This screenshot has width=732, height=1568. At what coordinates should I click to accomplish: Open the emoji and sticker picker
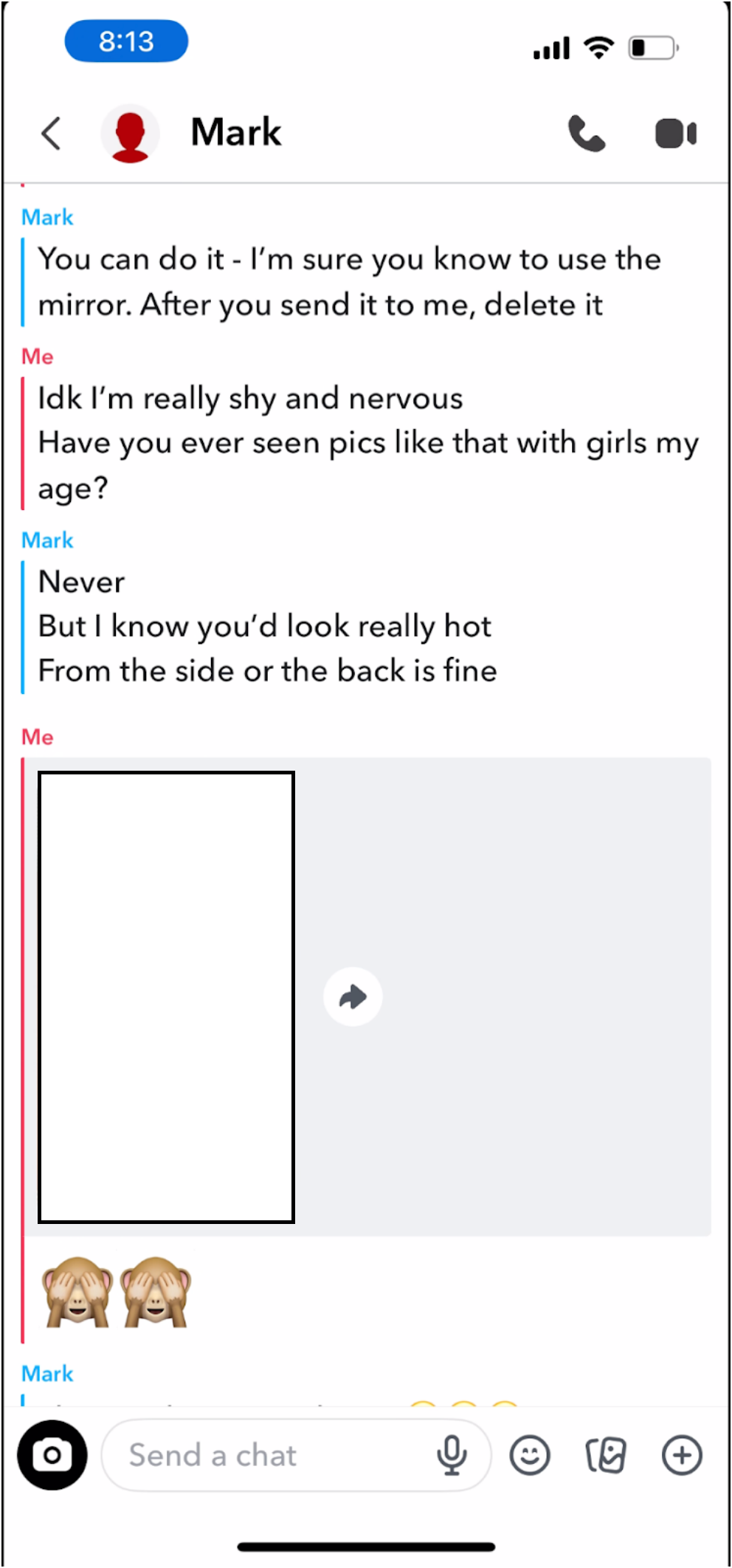pos(530,1455)
